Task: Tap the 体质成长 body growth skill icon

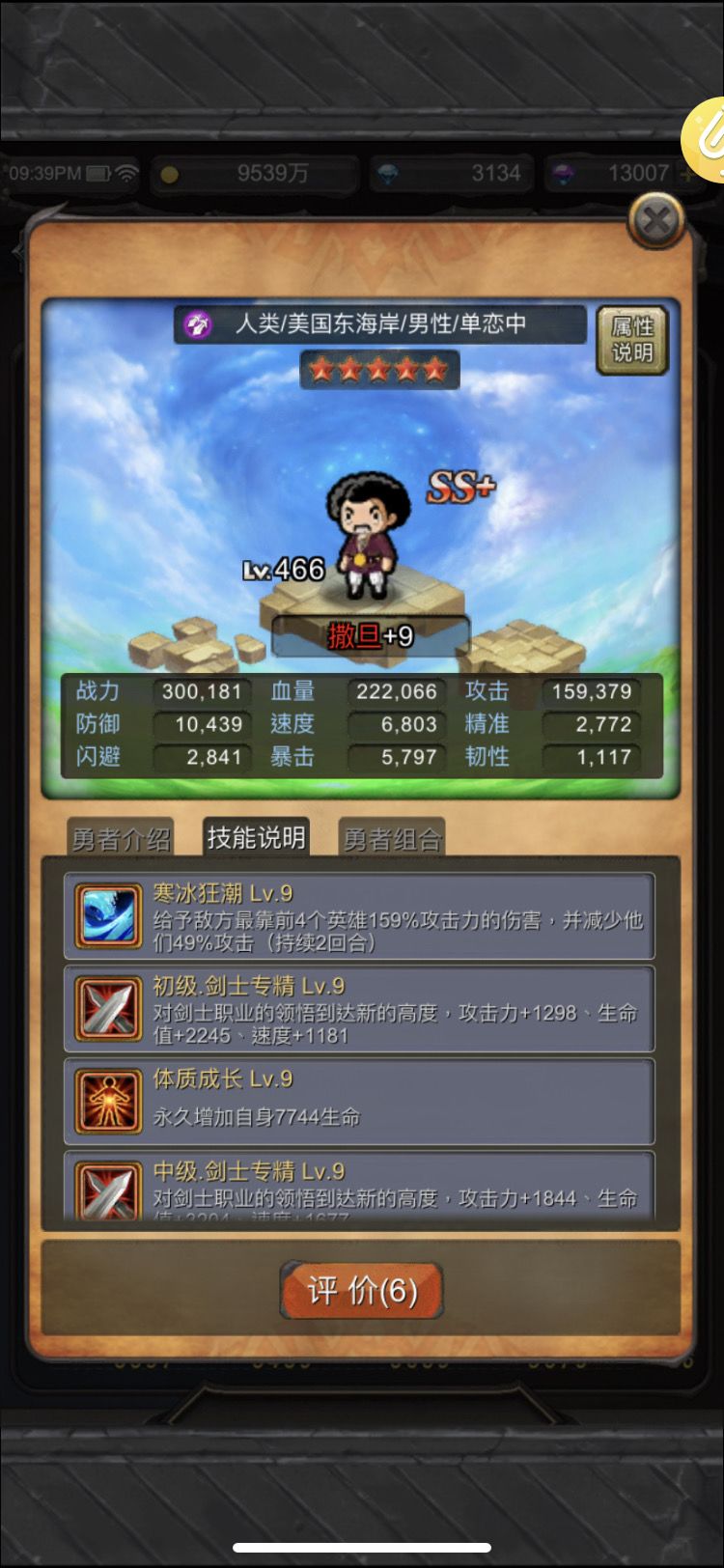Action: click(106, 1100)
